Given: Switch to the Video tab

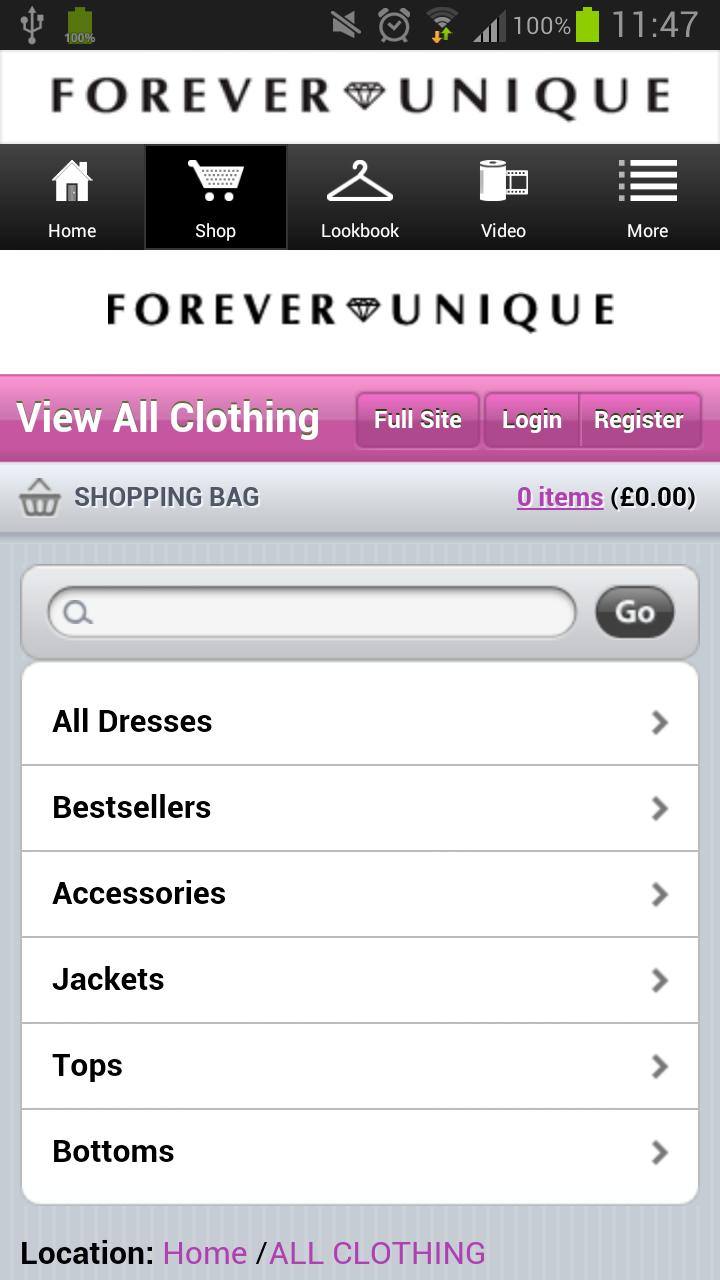Looking at the screenshot, I should [503, 198].
